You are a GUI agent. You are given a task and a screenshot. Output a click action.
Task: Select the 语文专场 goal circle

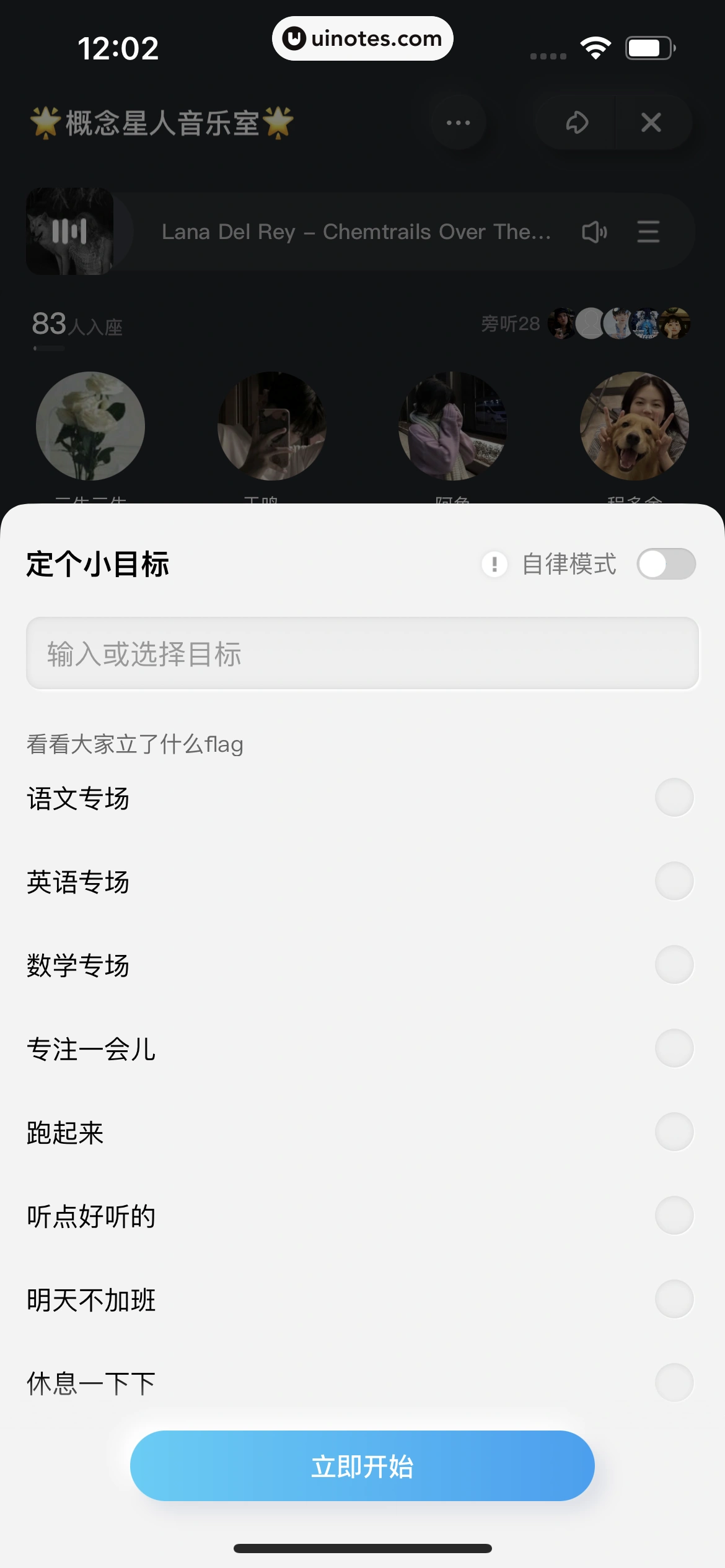[674, 798]
